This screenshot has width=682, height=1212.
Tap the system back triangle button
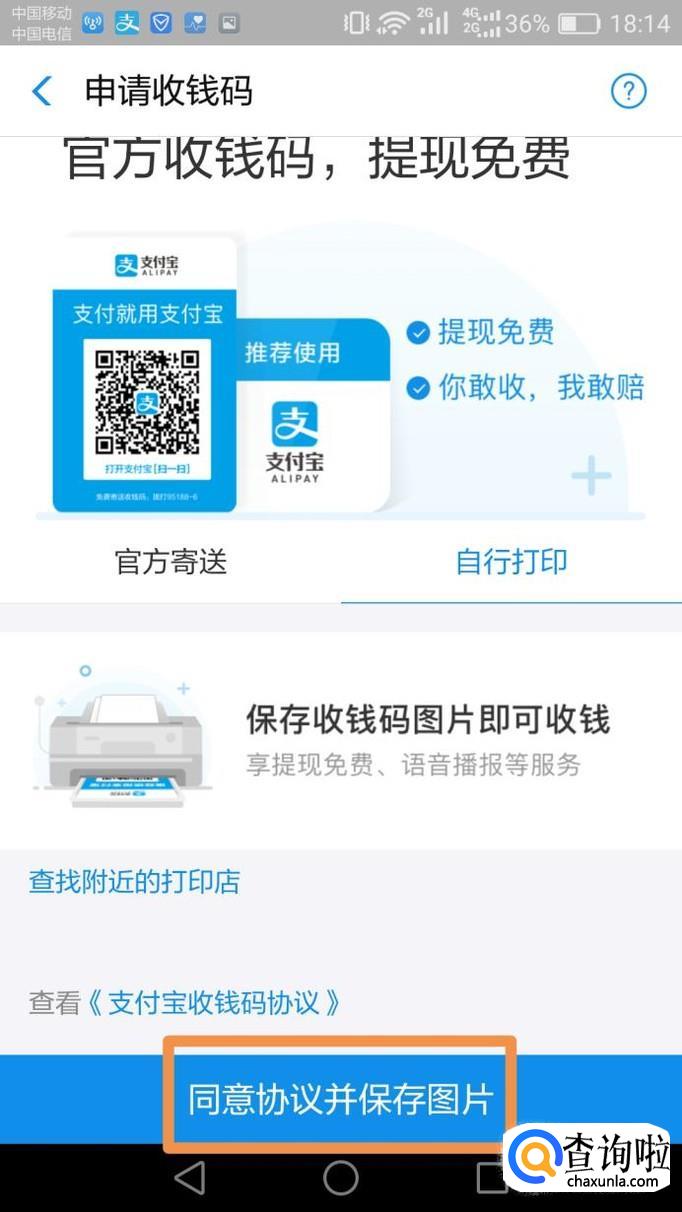tap(189, 1178)
